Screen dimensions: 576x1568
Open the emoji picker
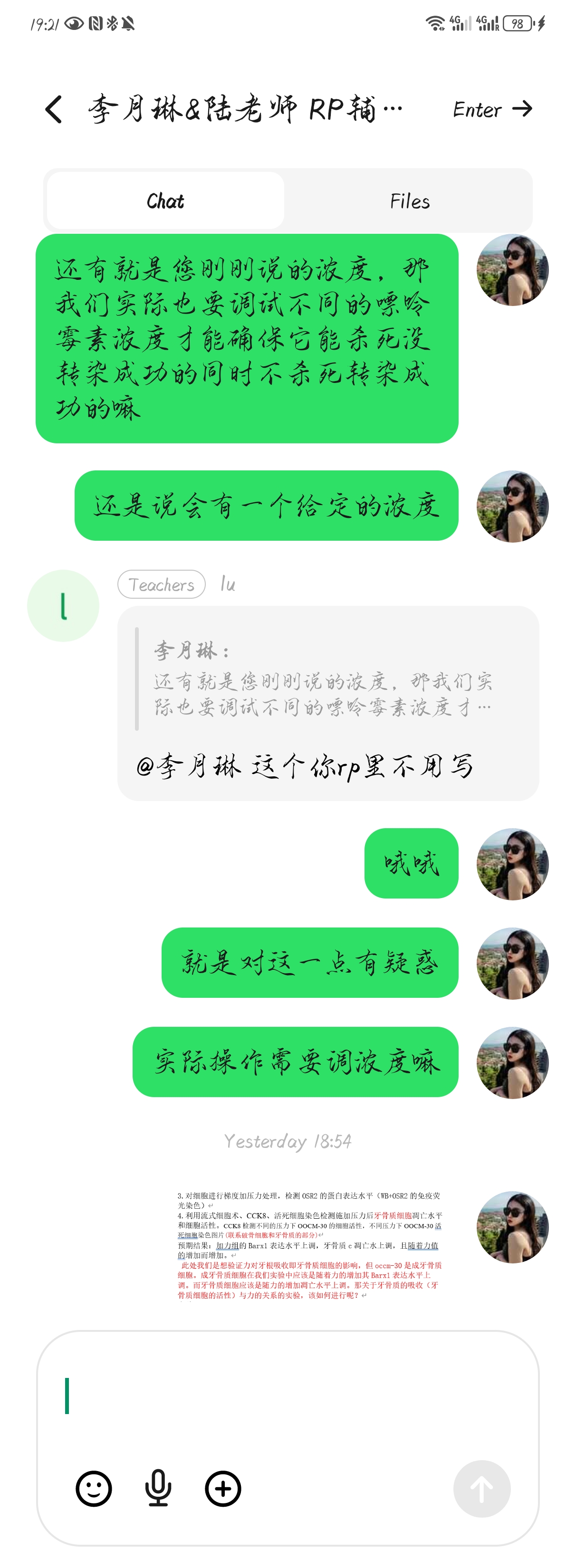[x=94, y=1489]
